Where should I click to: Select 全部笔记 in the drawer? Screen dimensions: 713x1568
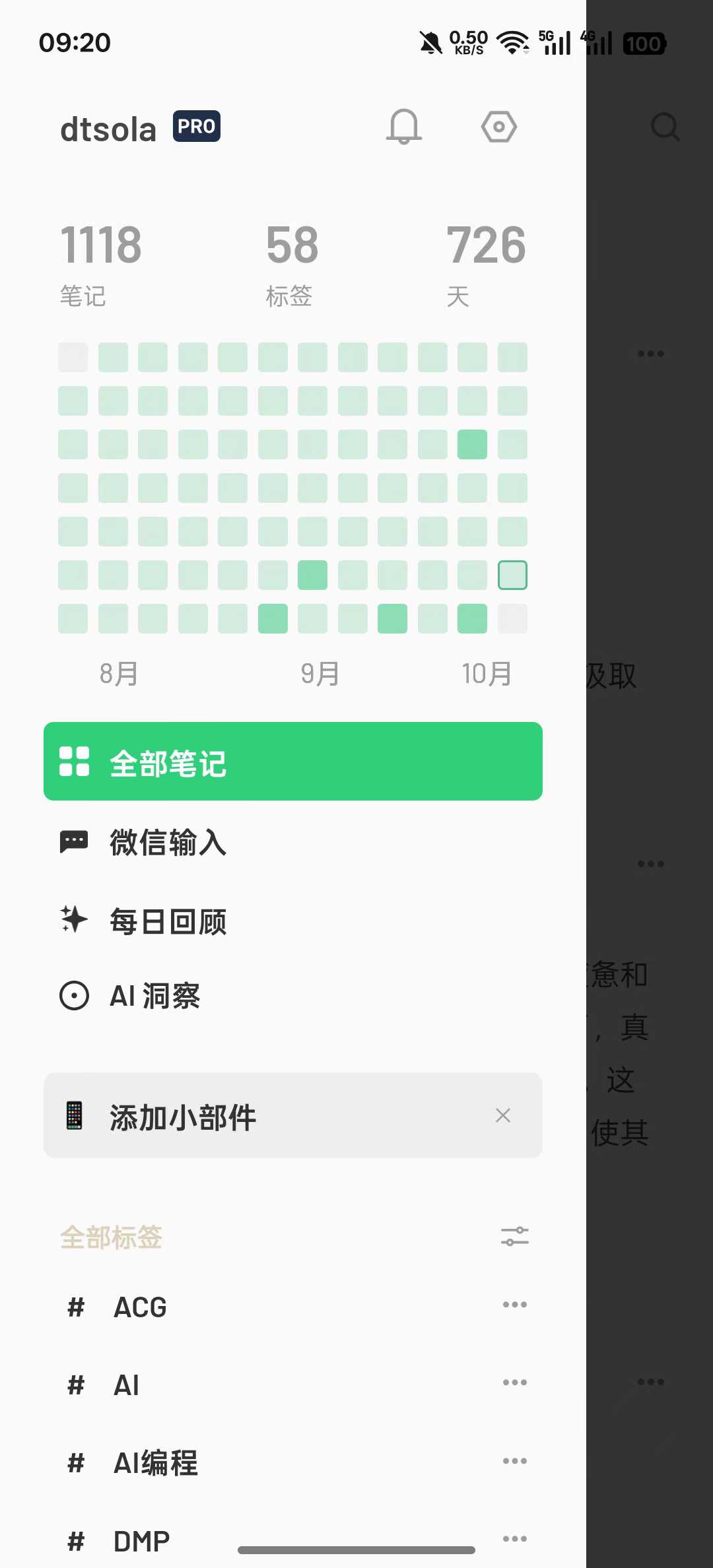[x=292, y=761]
